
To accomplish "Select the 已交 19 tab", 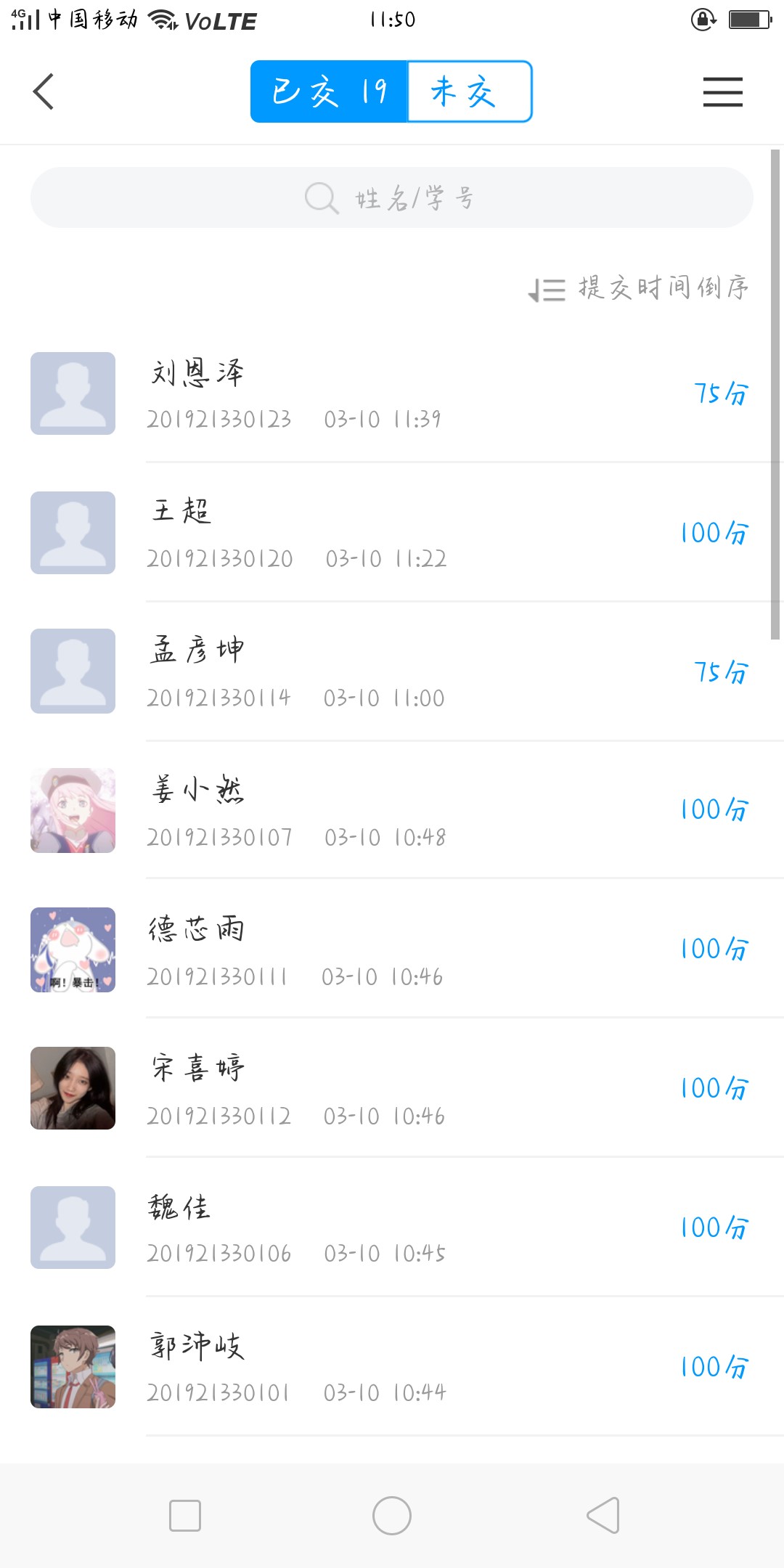I will pyautogui.click(x=329, y=91).
